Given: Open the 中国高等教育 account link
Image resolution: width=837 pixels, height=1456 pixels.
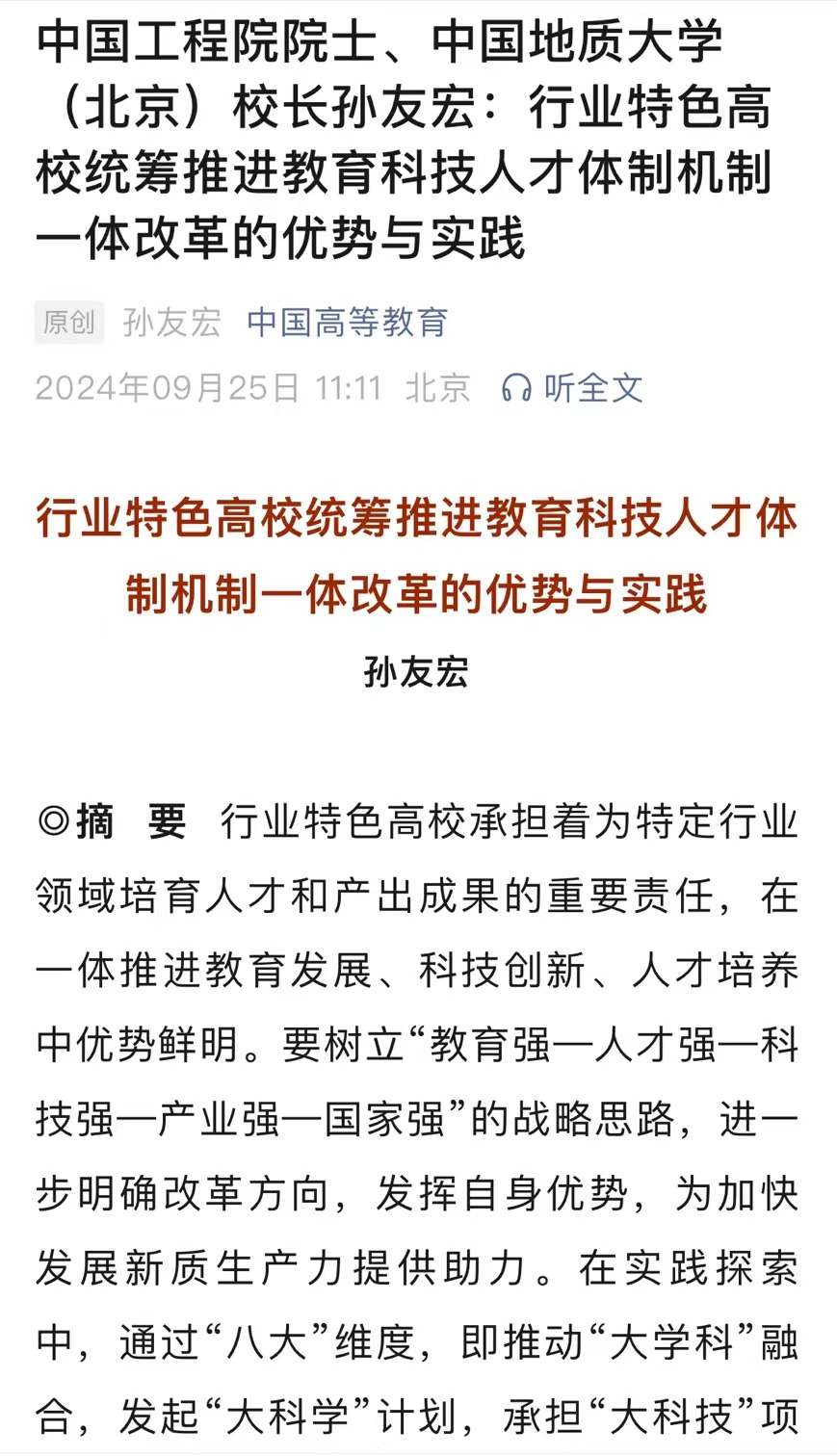Looking at the screenshot, I should (x=348, y=323).
